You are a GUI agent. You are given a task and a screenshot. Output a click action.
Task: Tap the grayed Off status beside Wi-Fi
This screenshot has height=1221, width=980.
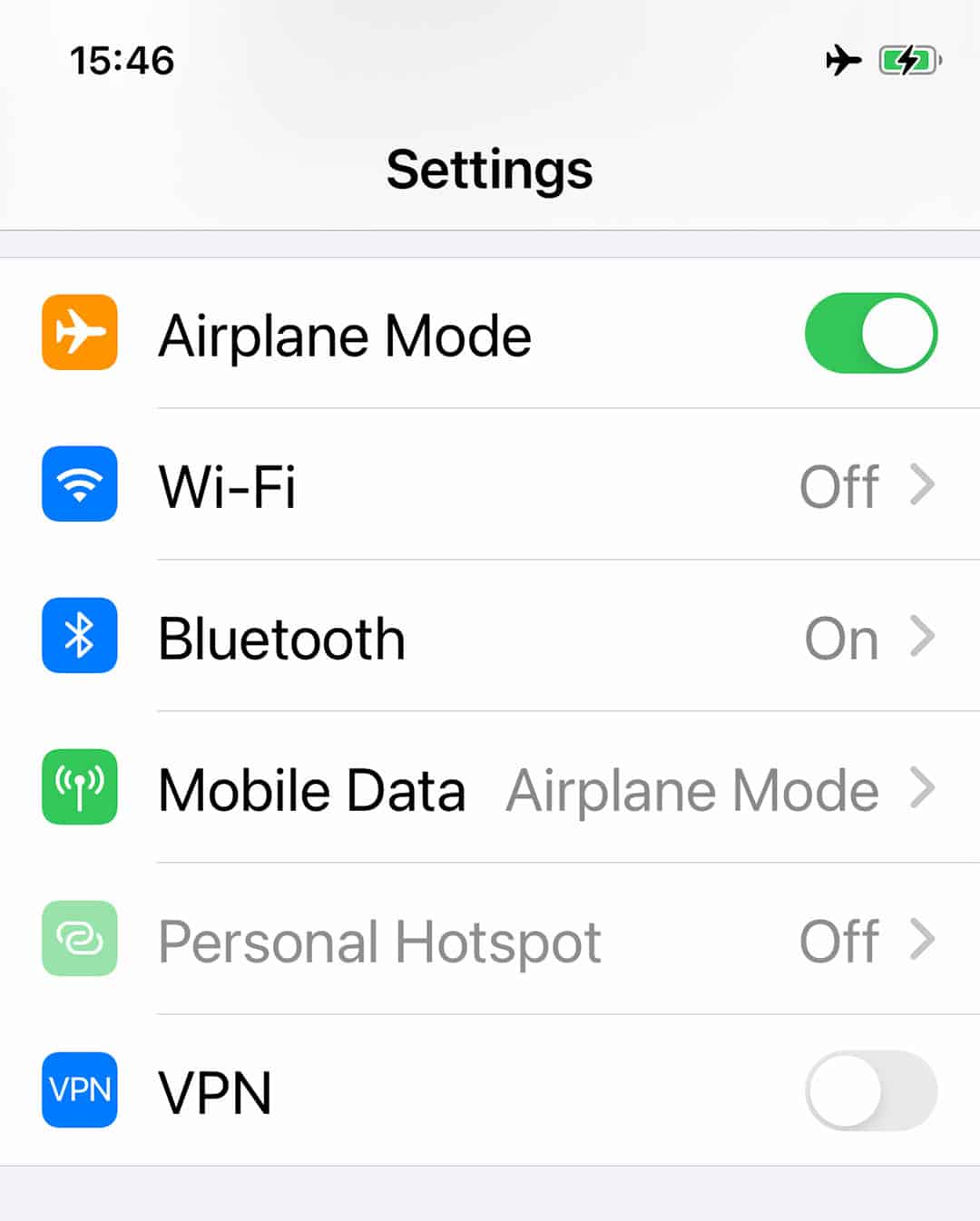(838, 485)
